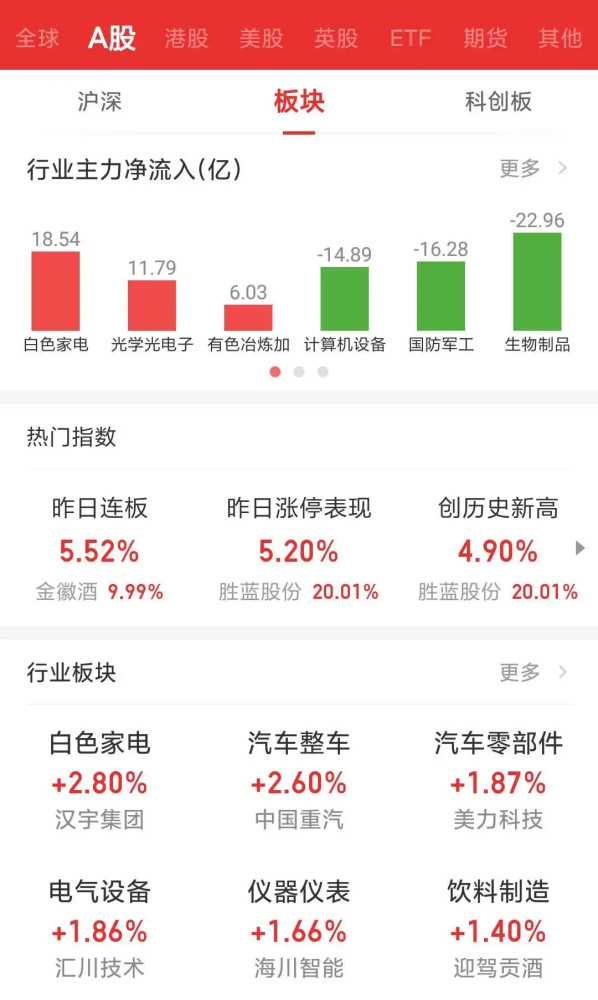Viewport: 598px width, 1000px height.
Task: Open the 电气设备 sector card
Action: [x=99, y=929]
